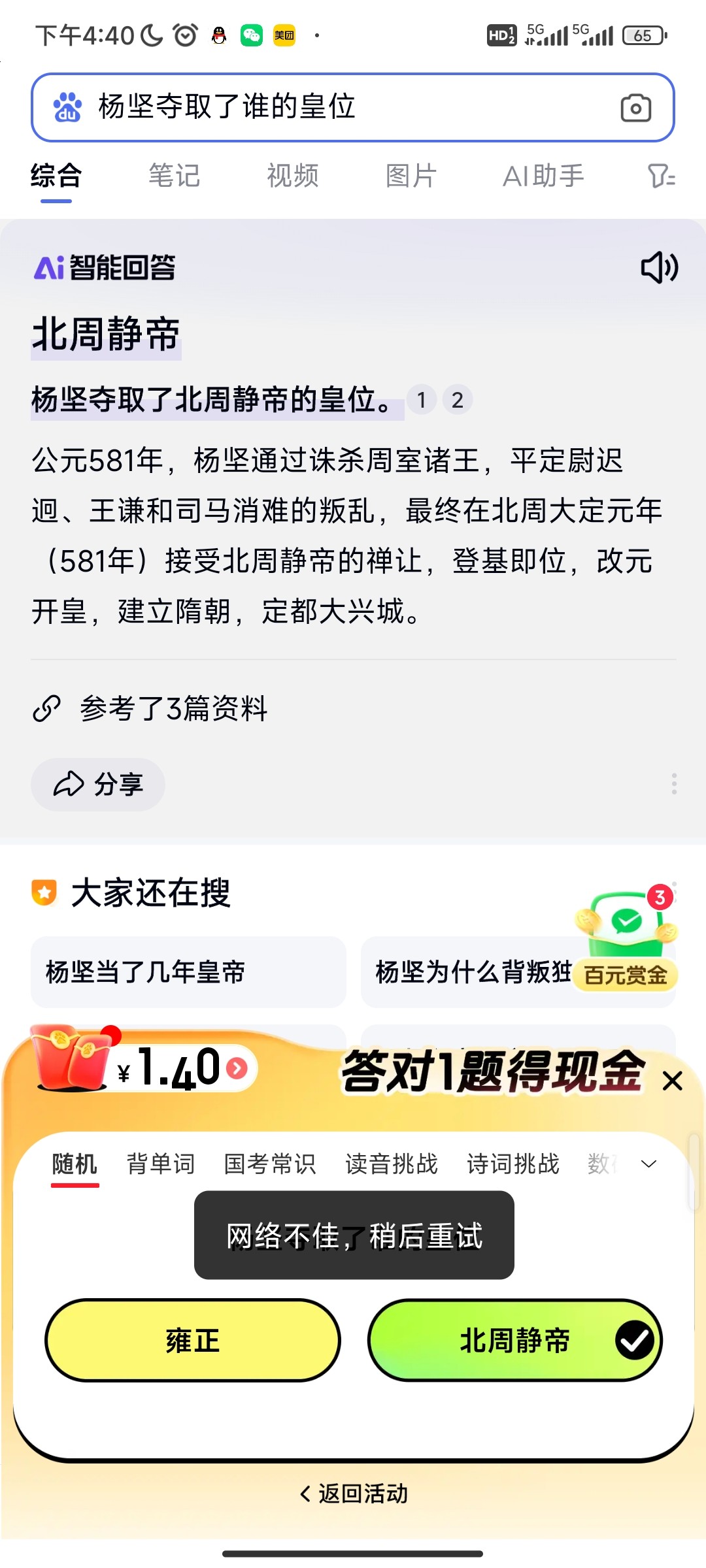Search 杨坚当了几年皇帝 suggestion

[188, 972]
